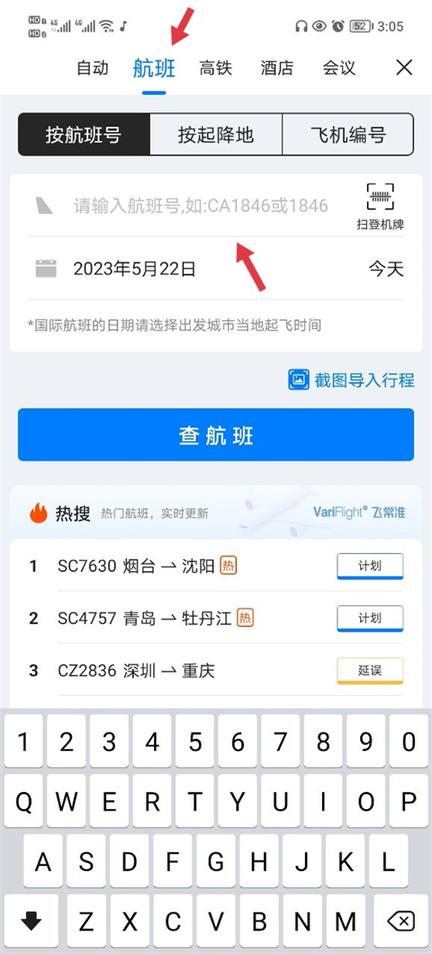
Task: Select the 按航班号 search mode
Action: [x=83, y=134]
